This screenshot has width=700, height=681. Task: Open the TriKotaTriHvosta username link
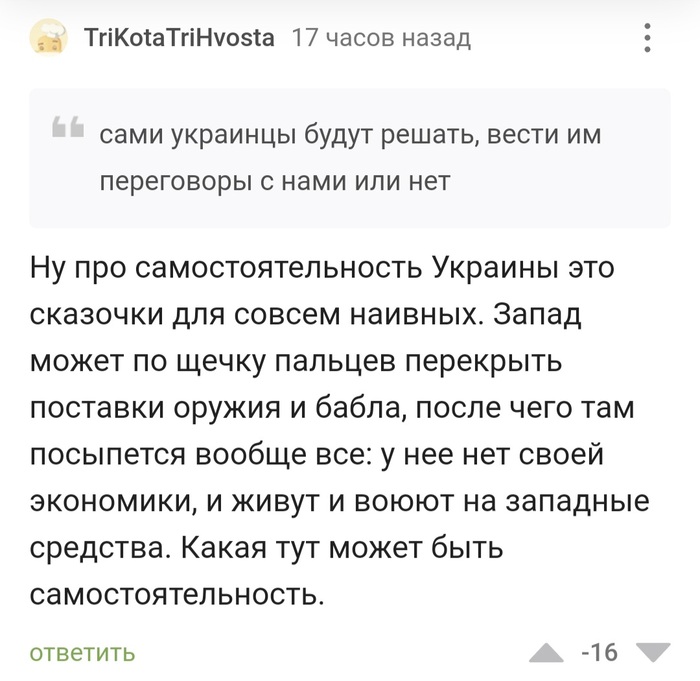pos(179,39)
